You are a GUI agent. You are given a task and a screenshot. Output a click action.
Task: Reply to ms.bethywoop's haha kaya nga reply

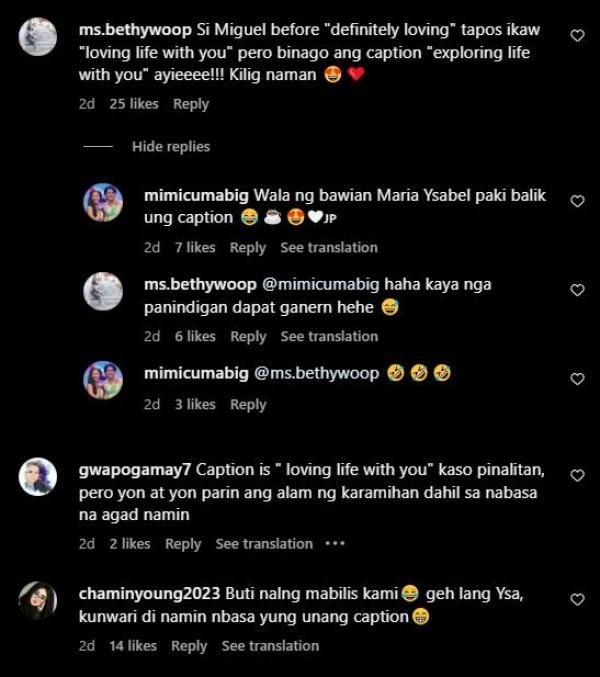[248, 337]
